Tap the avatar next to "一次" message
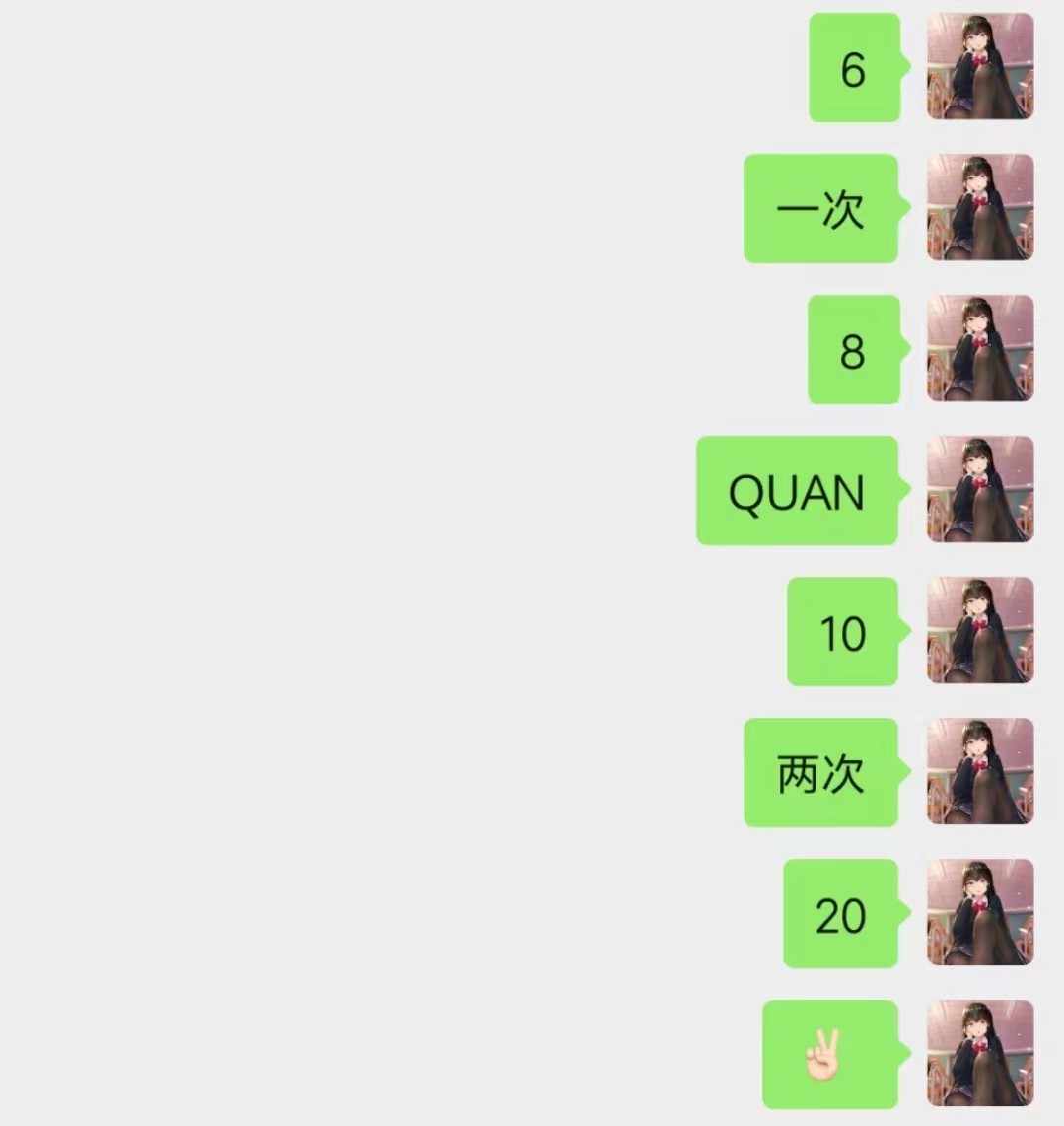Screen dimensions: 1064x1126 [980, 208]
